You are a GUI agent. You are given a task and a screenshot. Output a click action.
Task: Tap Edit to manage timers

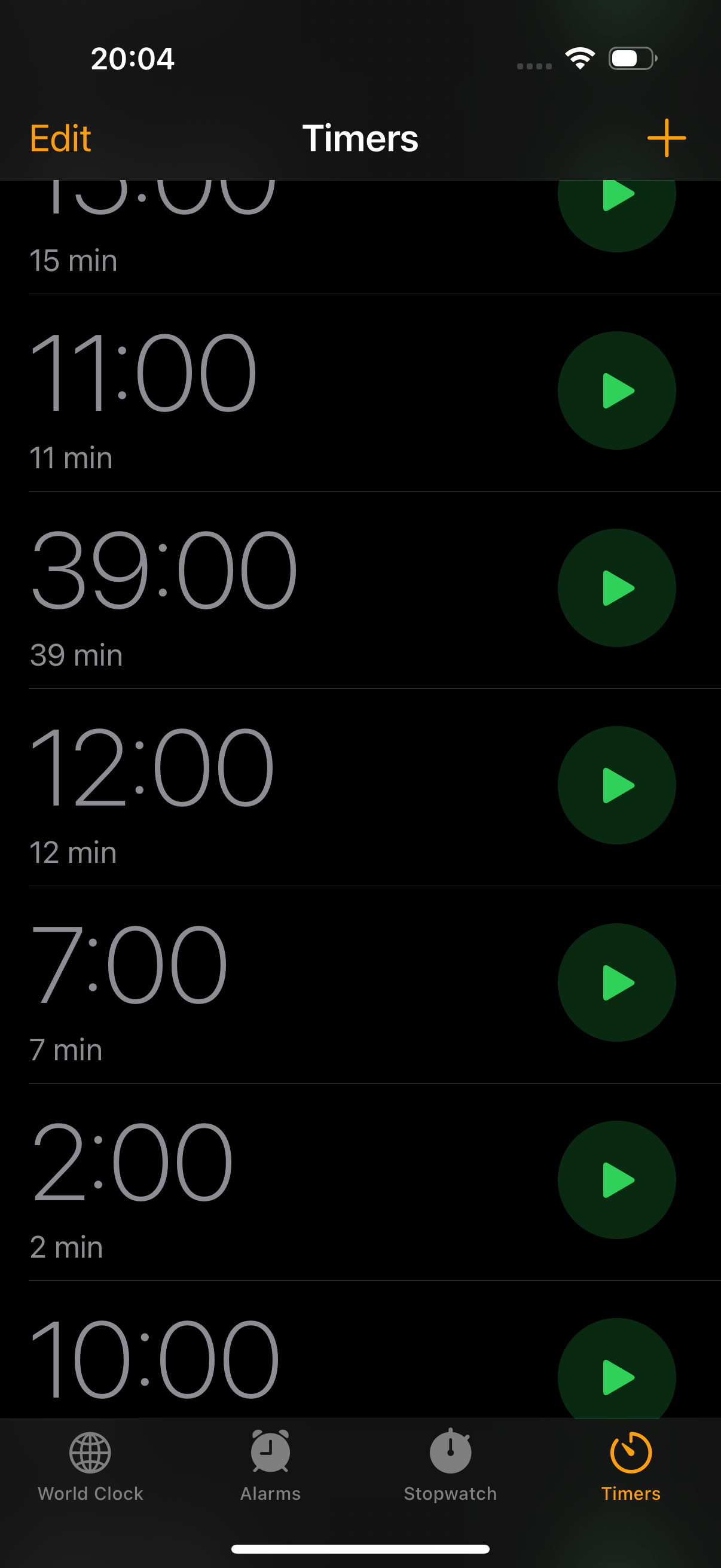60,138
